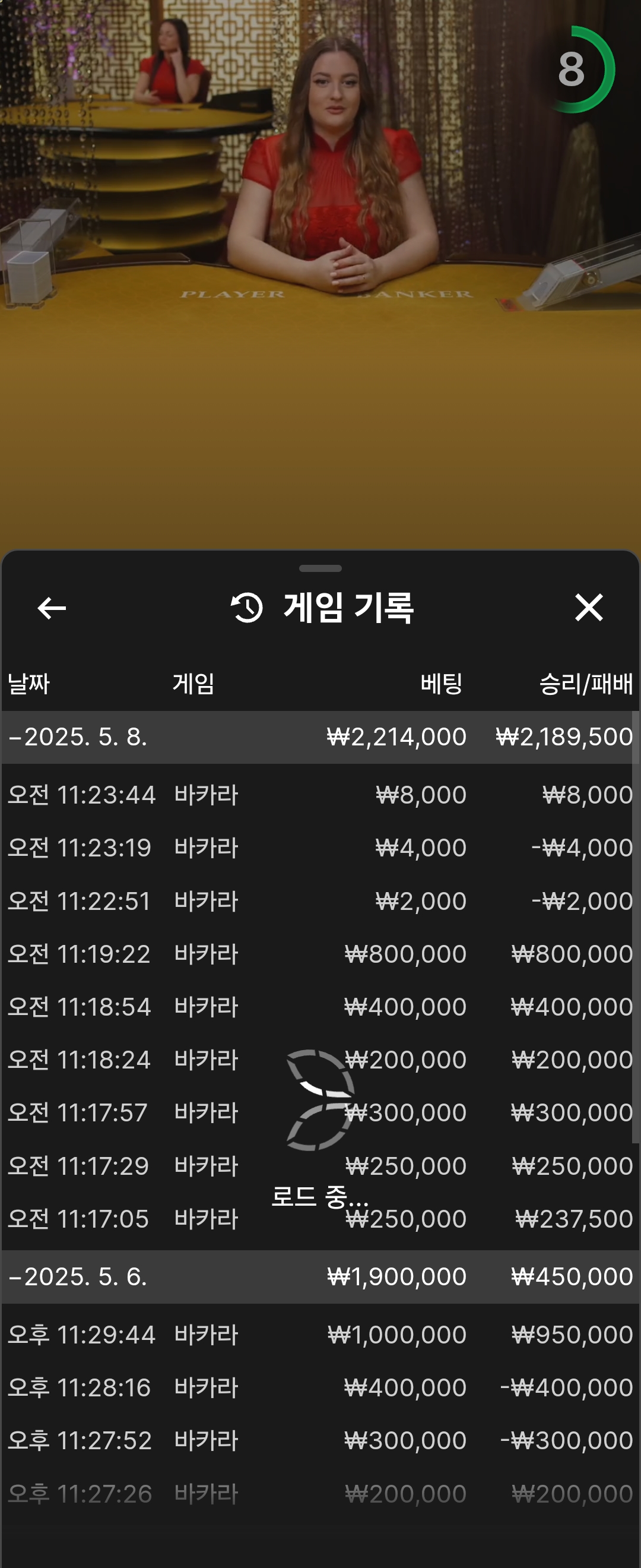
Task: Open the 오후 11:27:26 바카라 record
Action: [x=320, y=1493]
